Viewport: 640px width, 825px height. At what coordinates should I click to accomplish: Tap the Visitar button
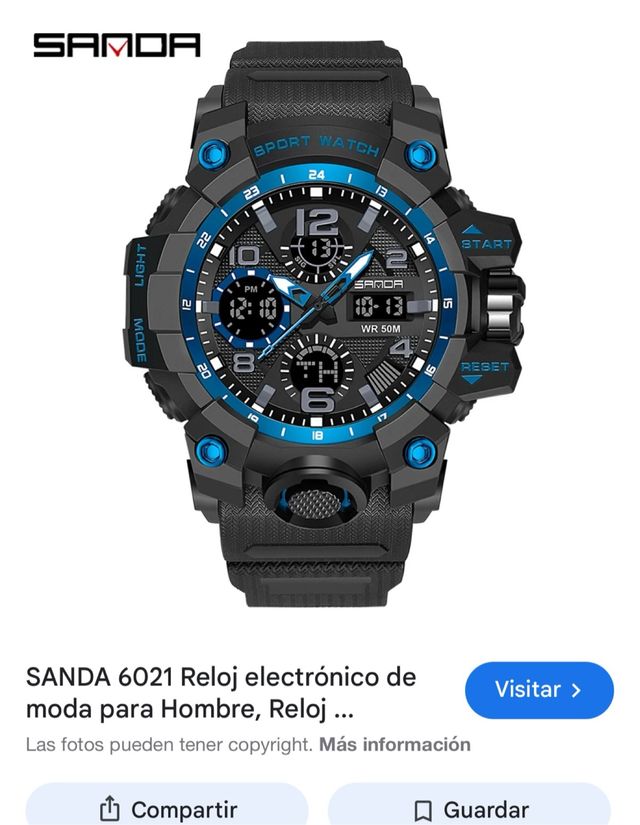[539, 690]
